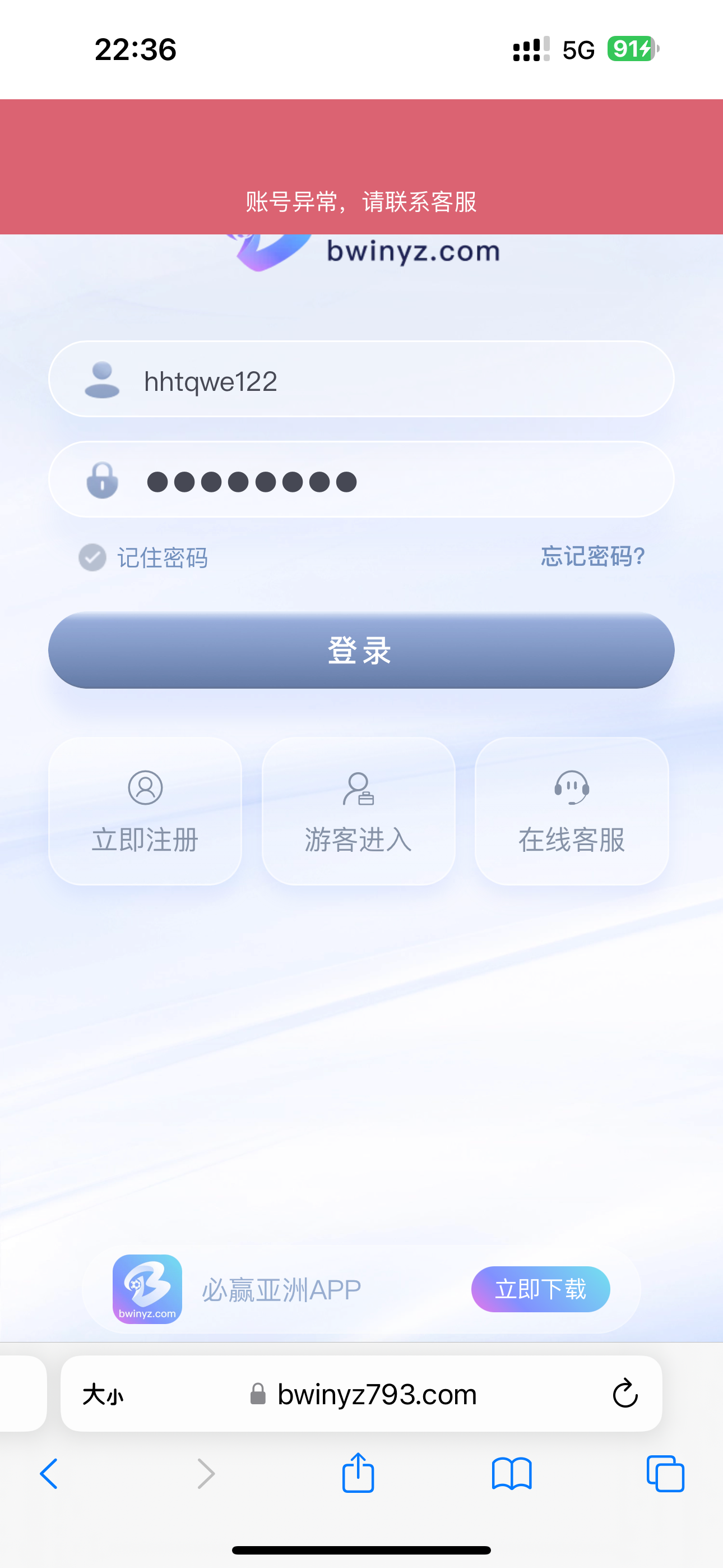Select 立即注册 to register
This screenshot has width=723, height=1568.
coord(145,840)
